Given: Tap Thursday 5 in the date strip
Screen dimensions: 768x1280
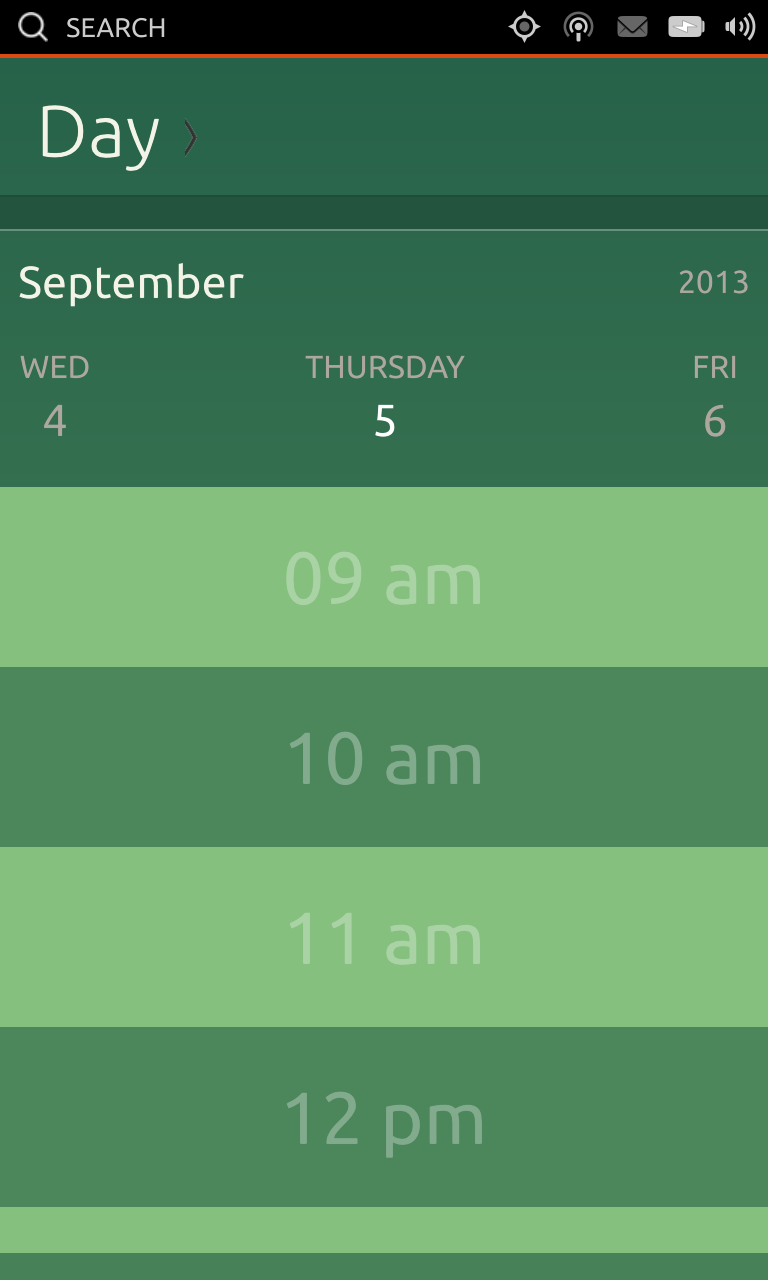Looking at the screenshot, I should (384, 396).
